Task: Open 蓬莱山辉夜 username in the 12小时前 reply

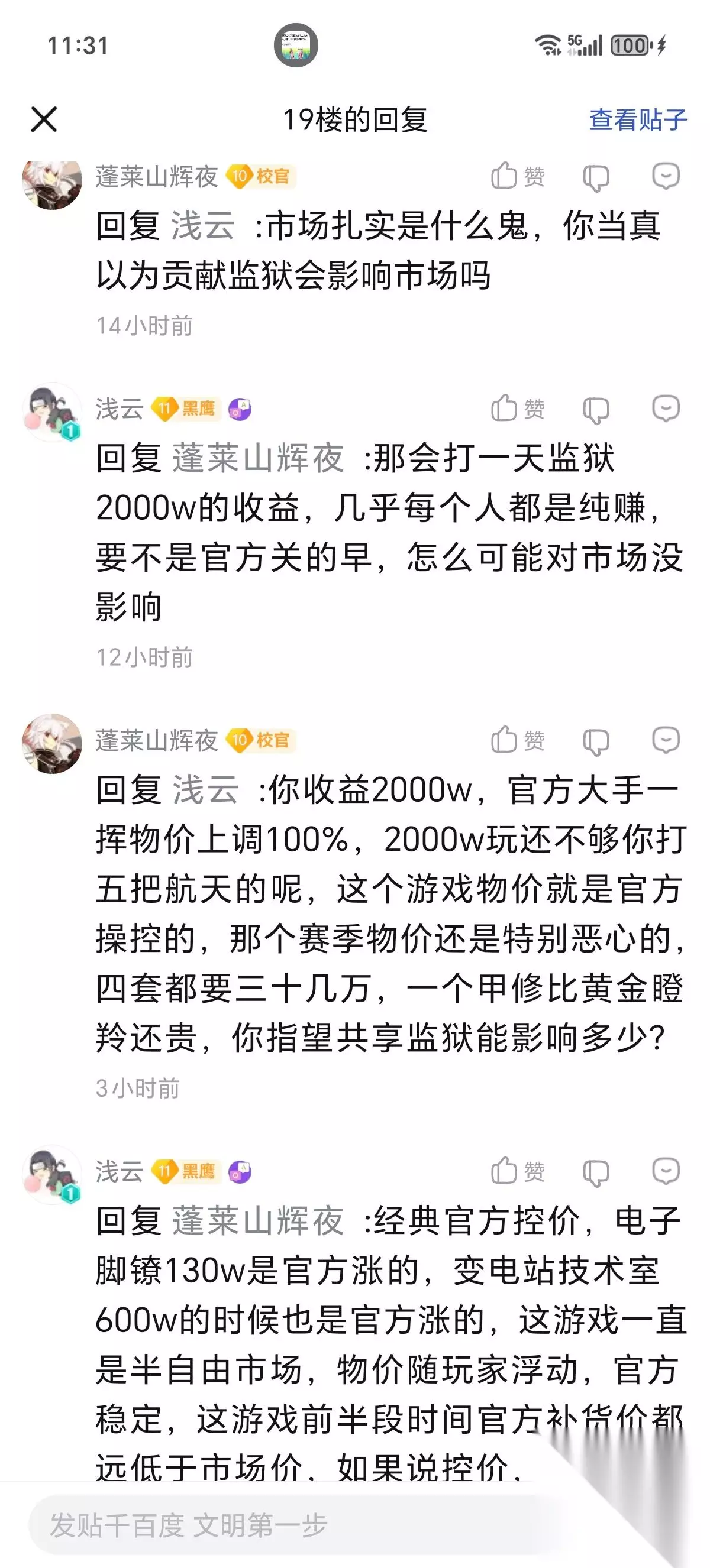Action: [258, 458]
